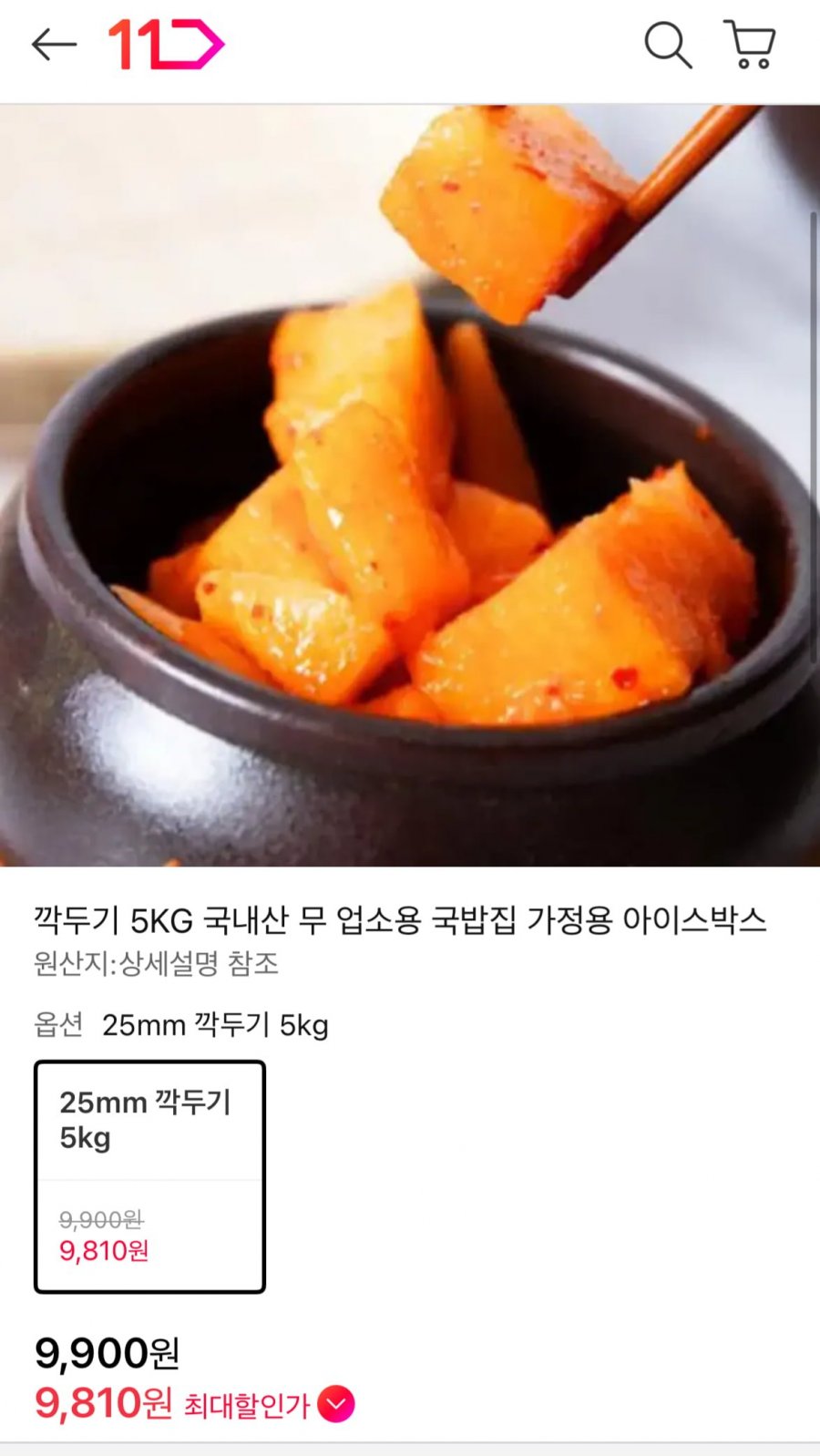This screenshot has height=1456, width=820.
Task: Select the 25mm 깍두기 5kg option
Action: tap(149, 1176)
